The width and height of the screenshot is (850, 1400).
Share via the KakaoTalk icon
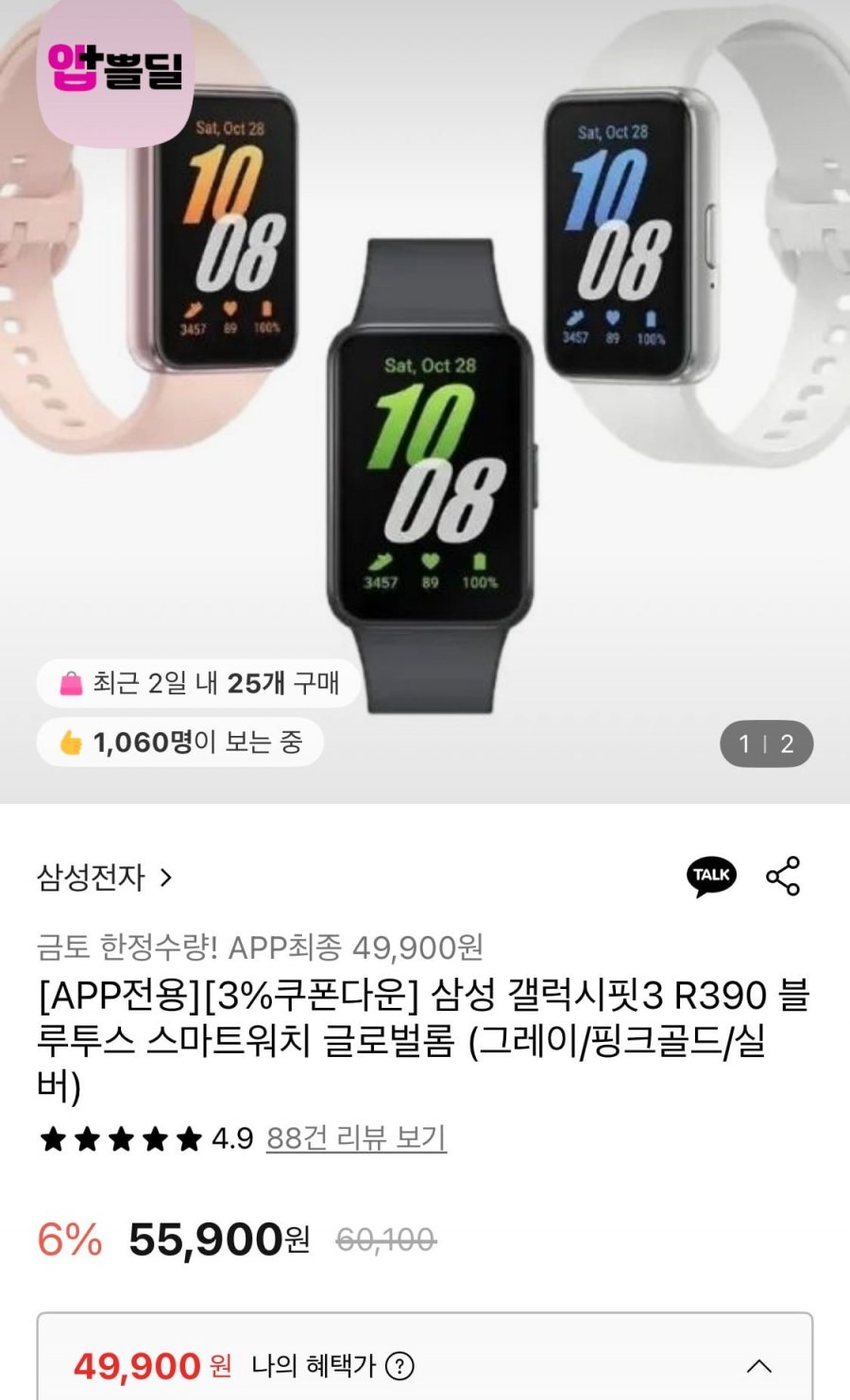pyautogui.click(x=711, y=876)
